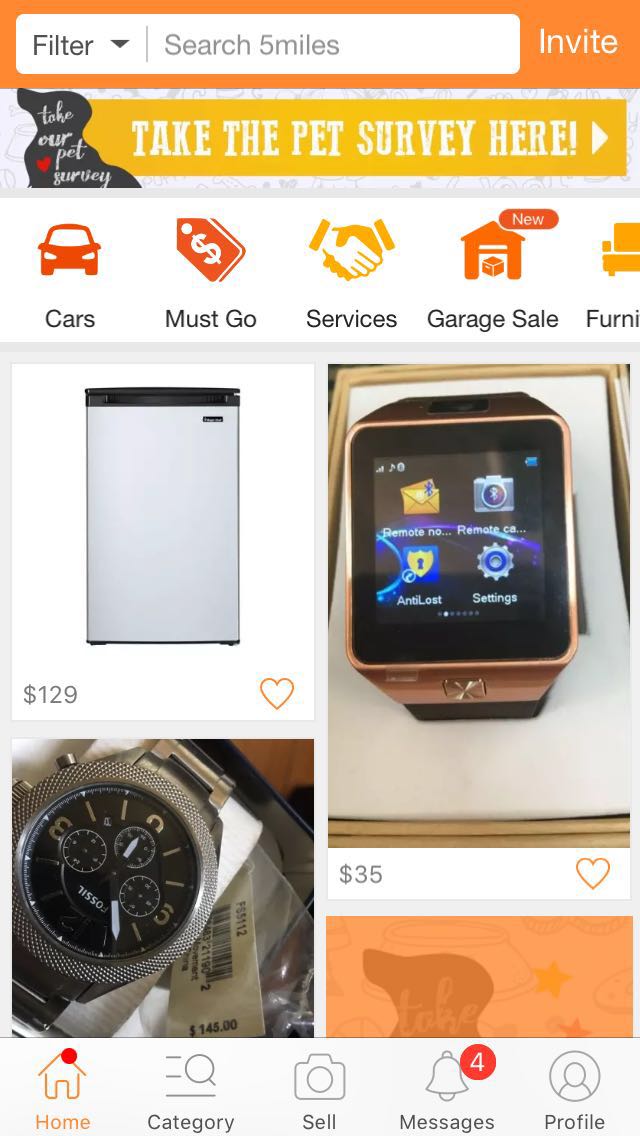The height and width of the screenshot is (1136, 640).
Task: Open the Garage Sale category
Action: tap(492, 272)
